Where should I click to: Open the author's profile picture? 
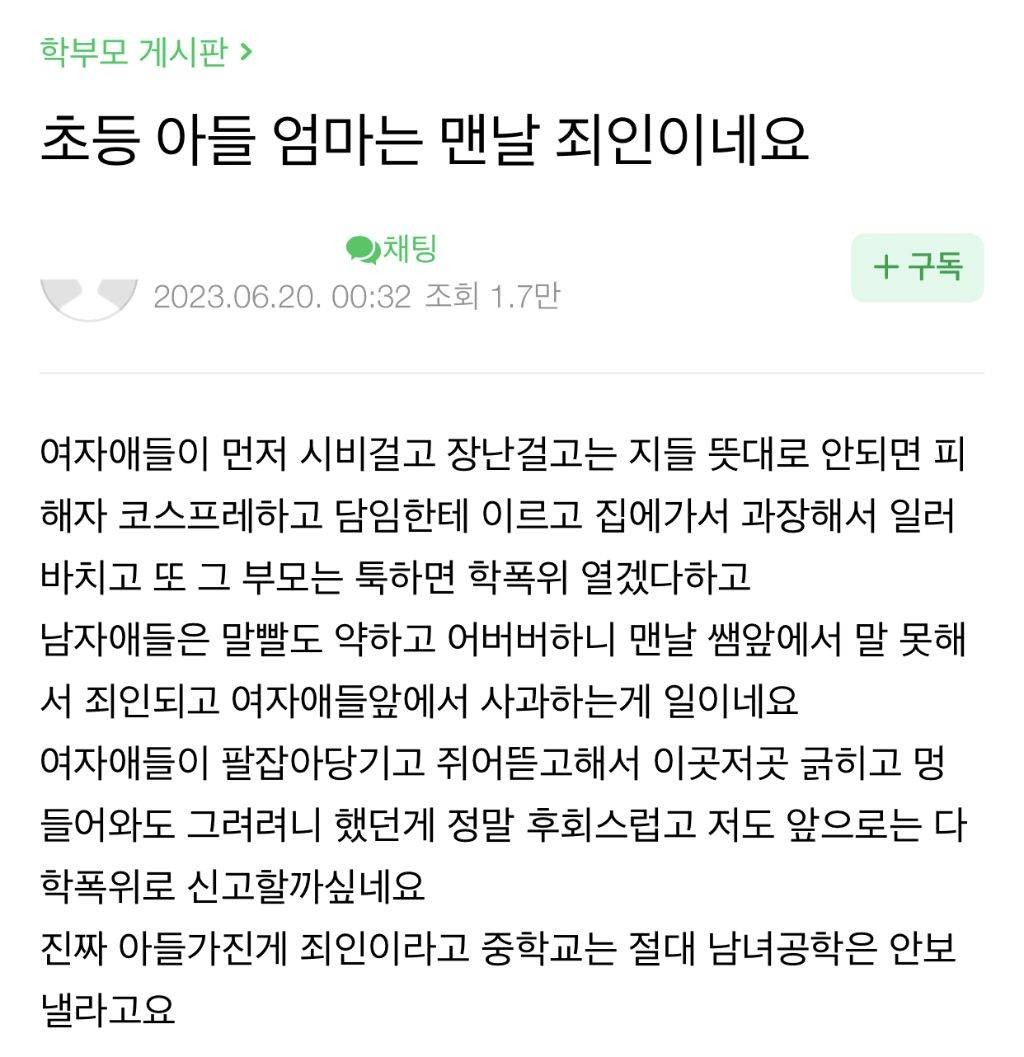tap(89, 298)
